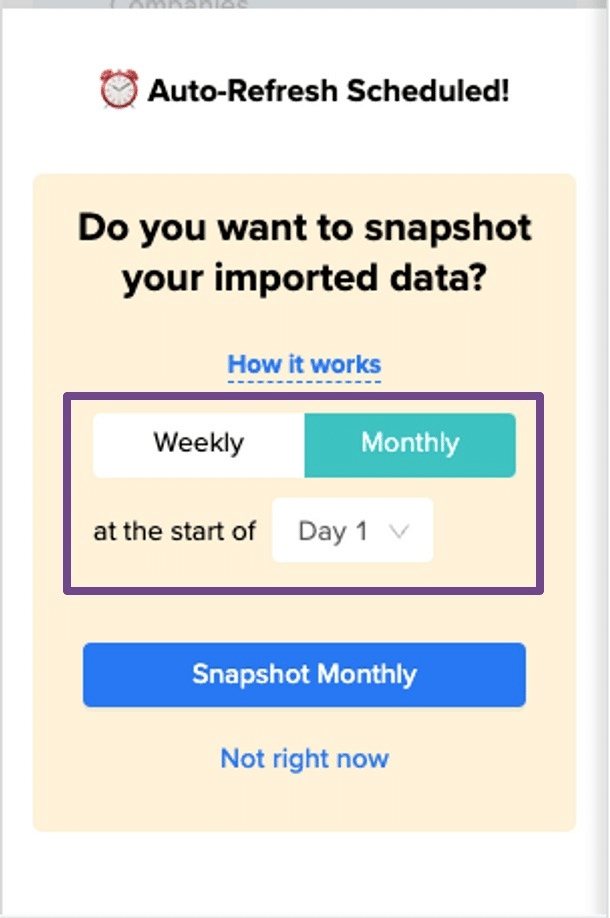Tap the Snapshot Monthly button
610x918 pixels.
point(304,674)
